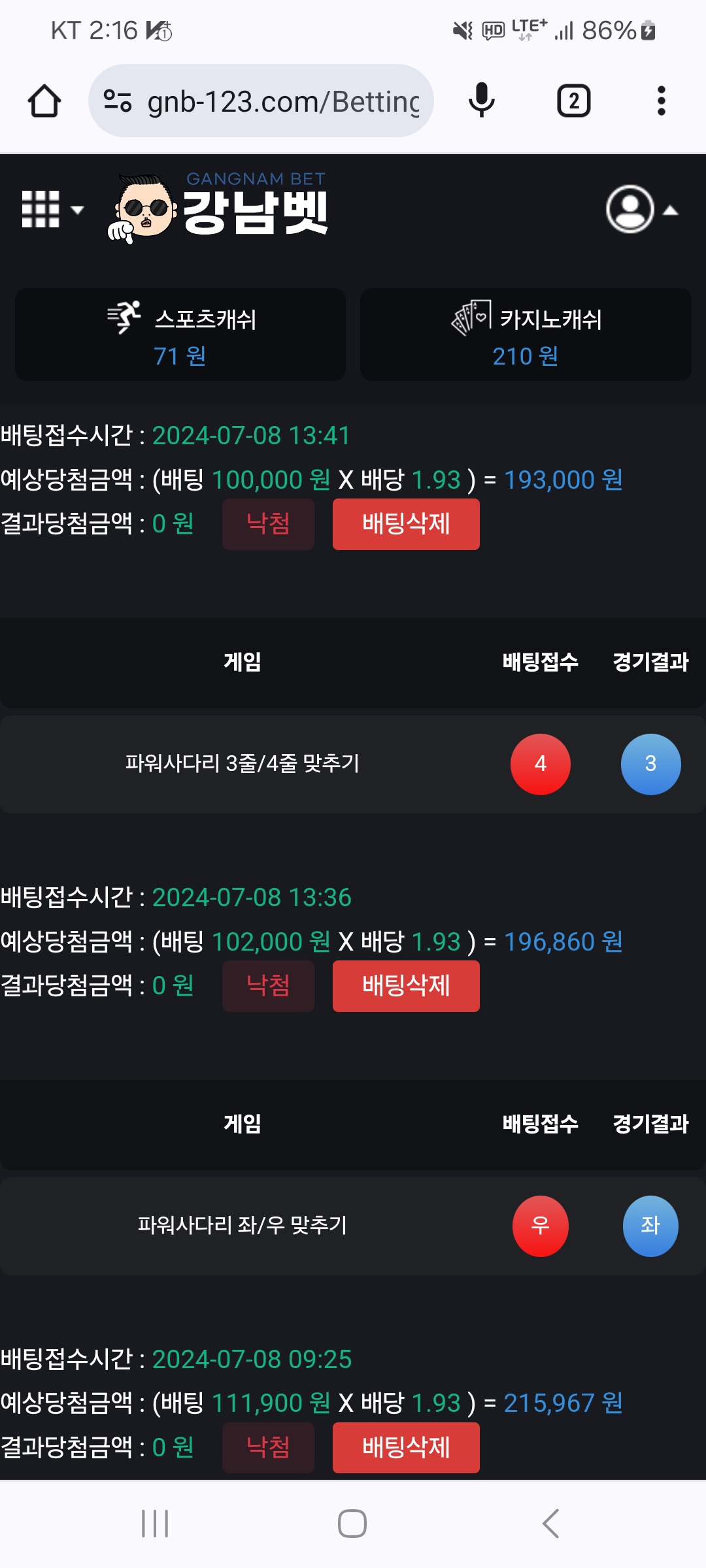This screenshot has height=1568, width=706.
Task: Start voice search with the microphone
Action: [481, 101]
